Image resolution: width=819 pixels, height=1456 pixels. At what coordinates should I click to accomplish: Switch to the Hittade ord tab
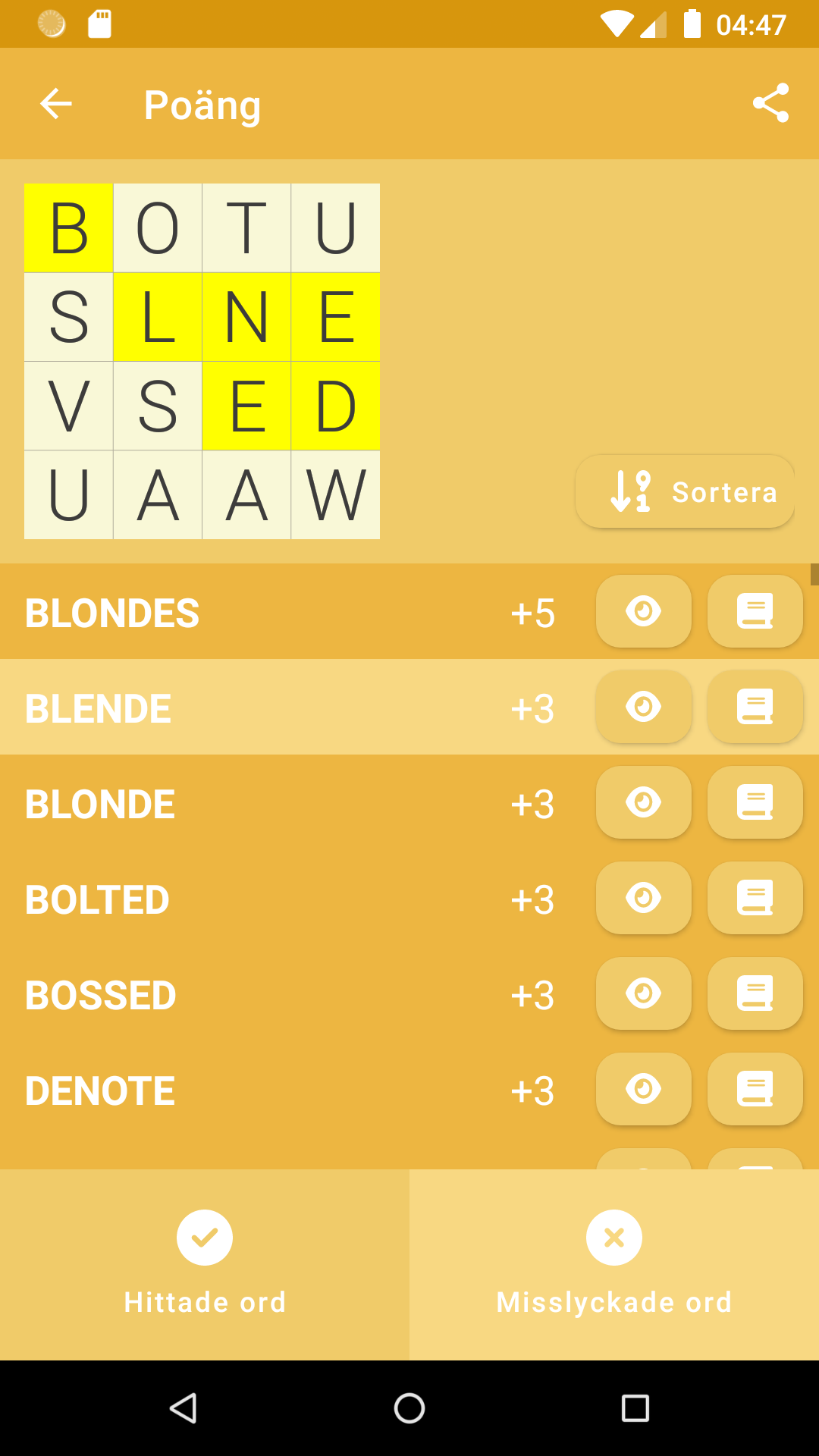click(205, 1264)
